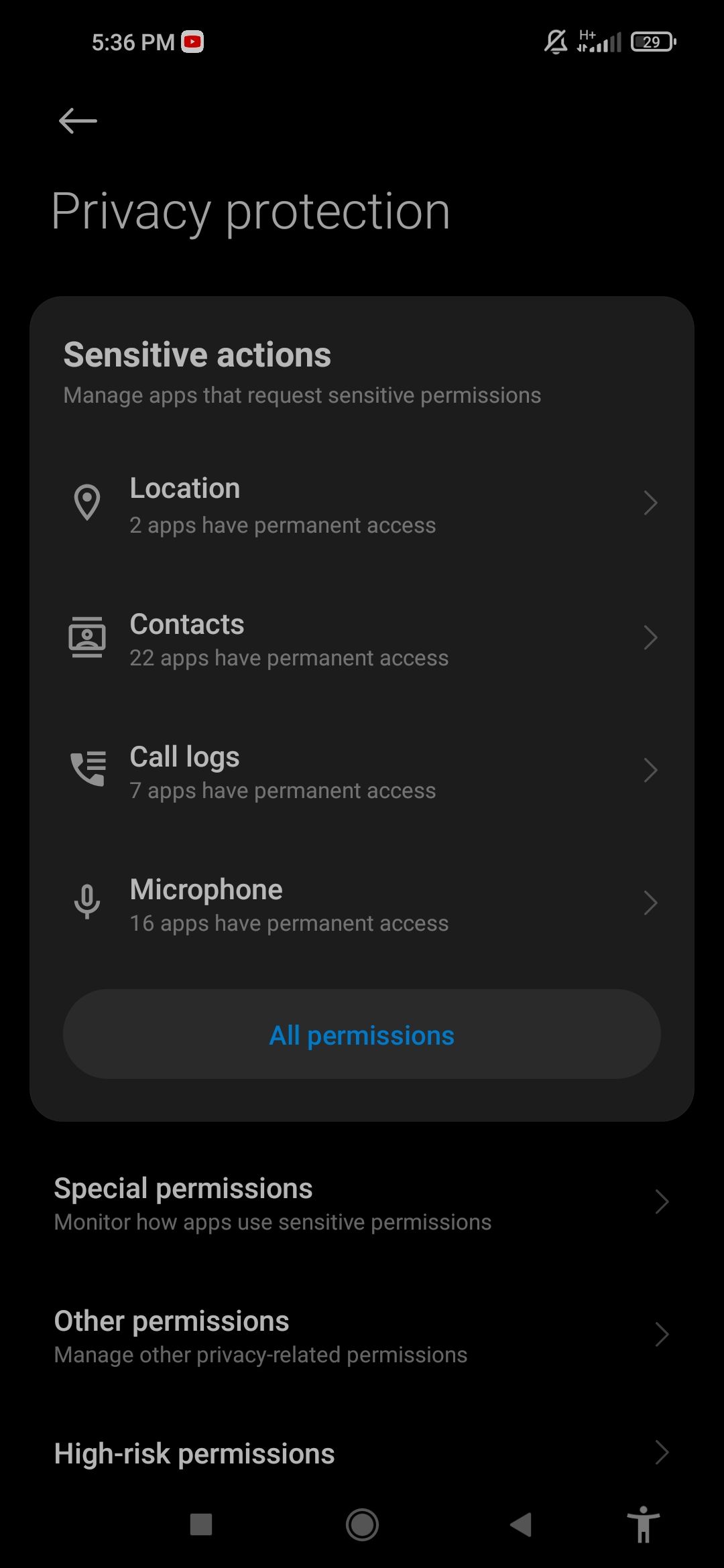
Task: Expand the Microphone row chevron
Action: click(x=650, y=902)
